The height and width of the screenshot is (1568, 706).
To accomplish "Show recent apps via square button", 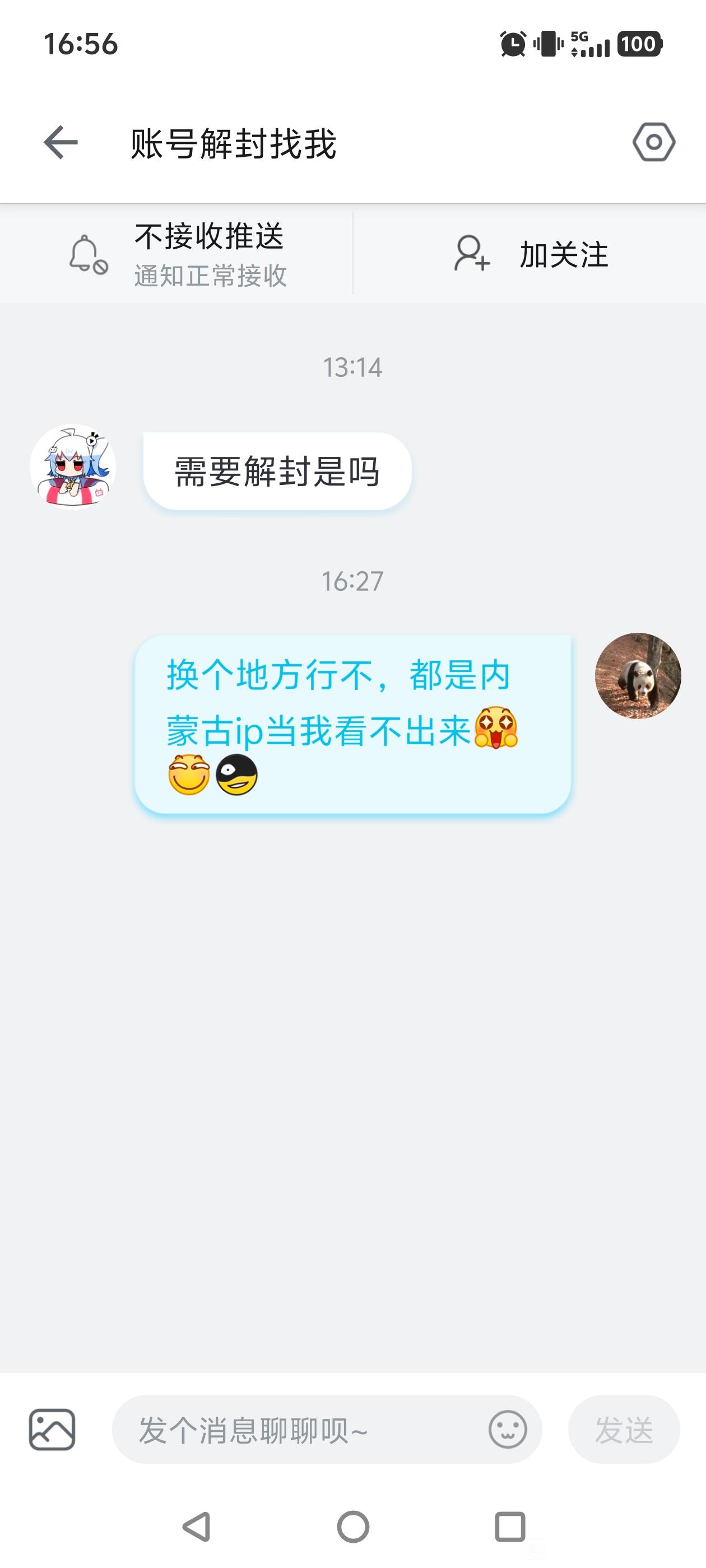I will [510, 1527].
